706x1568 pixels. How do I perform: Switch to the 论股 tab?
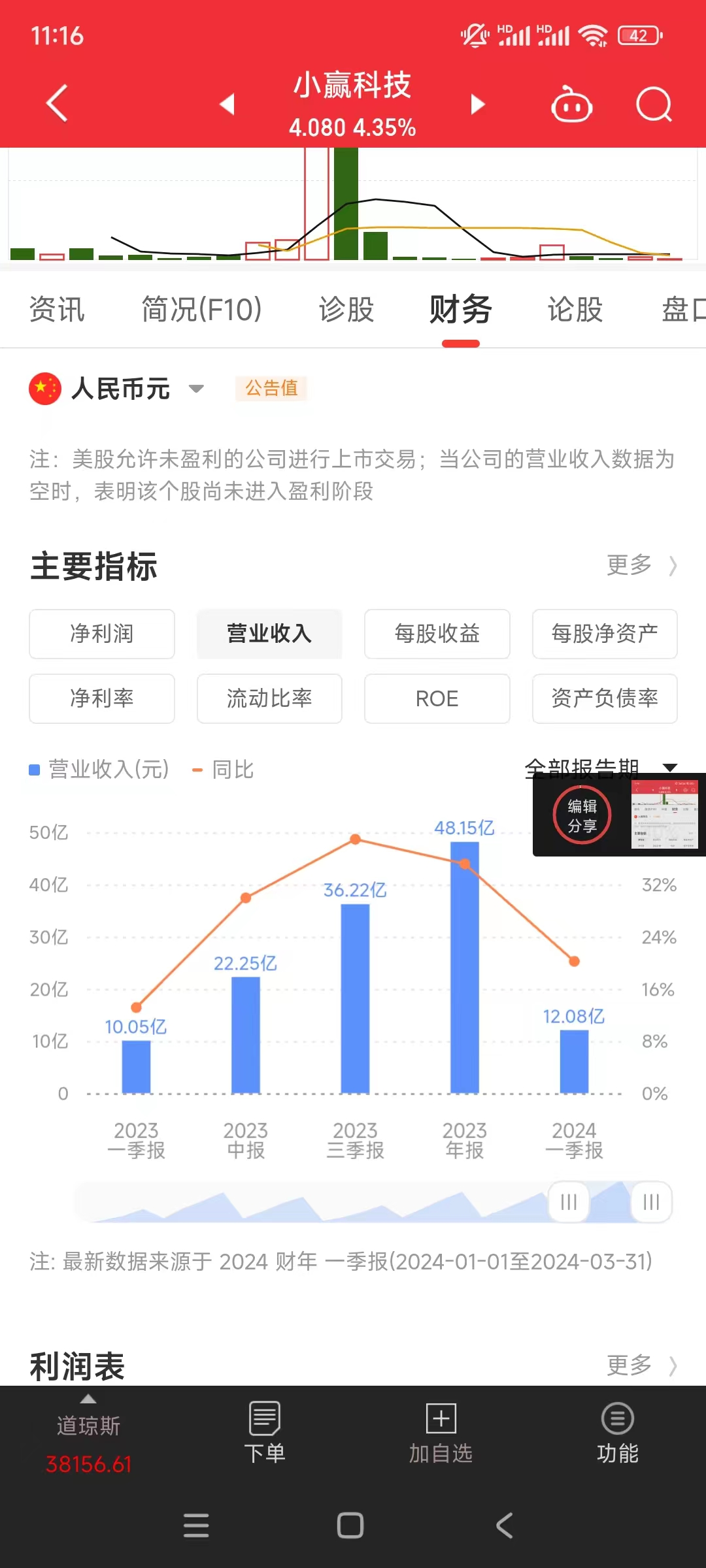pyautogui.click(x=575, y=310)
